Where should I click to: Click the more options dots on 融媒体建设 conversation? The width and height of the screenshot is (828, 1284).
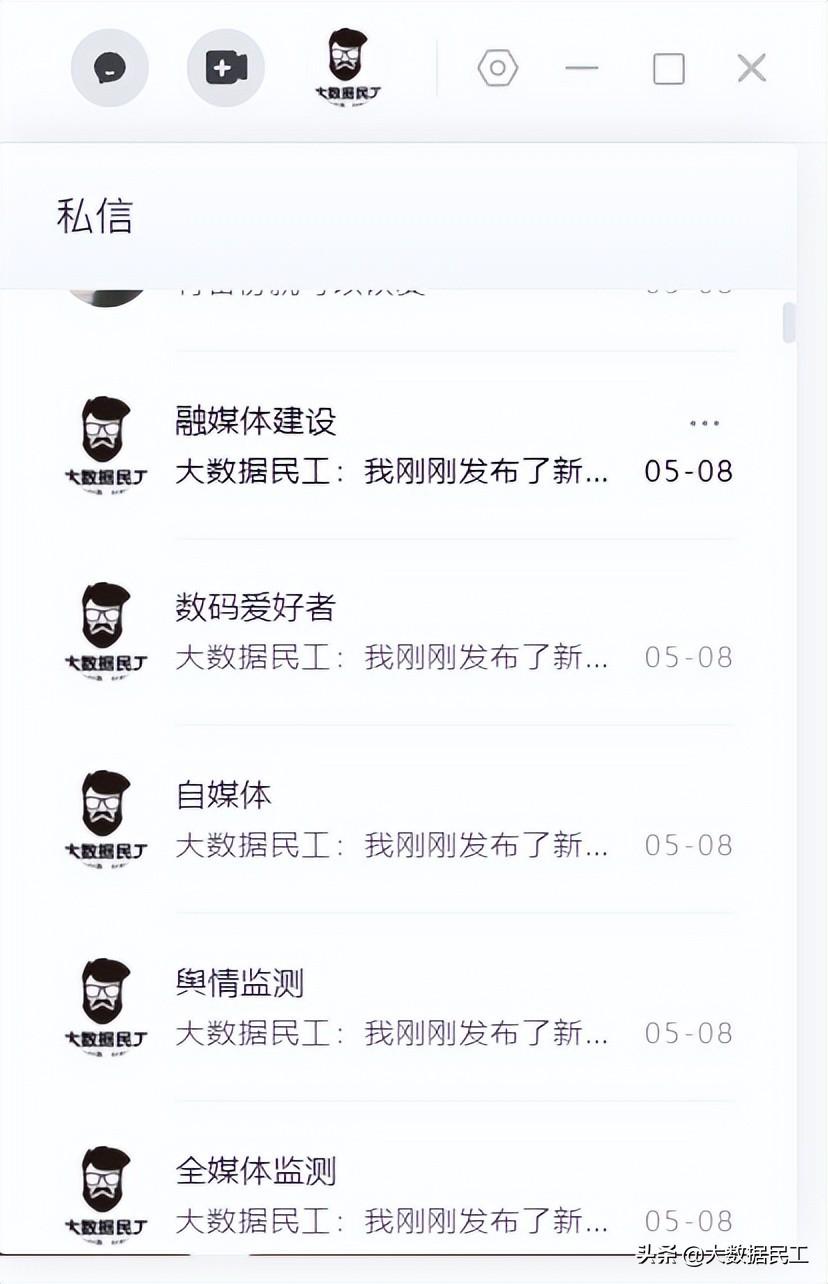pyautogui.click(x=706, y=424)
